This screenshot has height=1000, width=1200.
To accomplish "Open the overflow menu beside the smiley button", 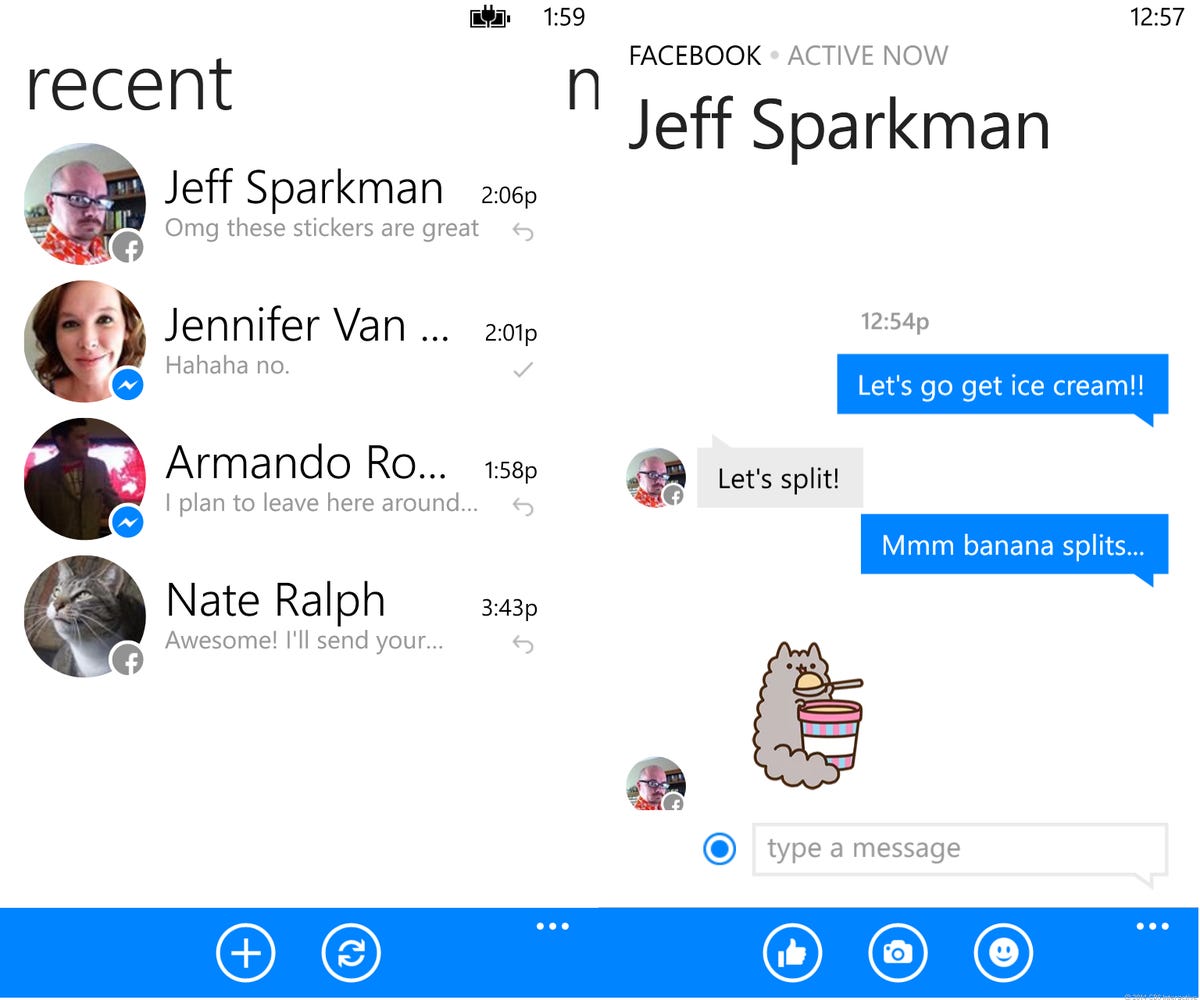I will tap(1152, 926).
